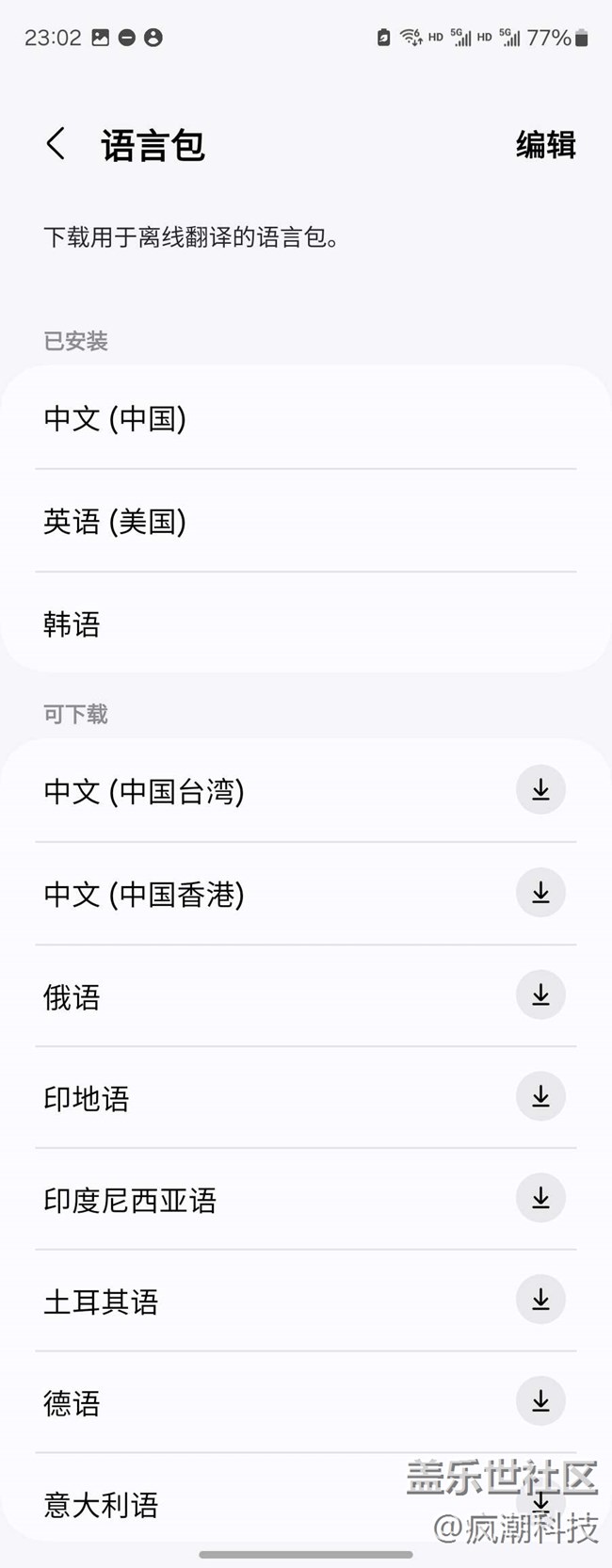Download the 印地语 language pack
The width and height of the screenshot is (612, 1568).
540,1096
